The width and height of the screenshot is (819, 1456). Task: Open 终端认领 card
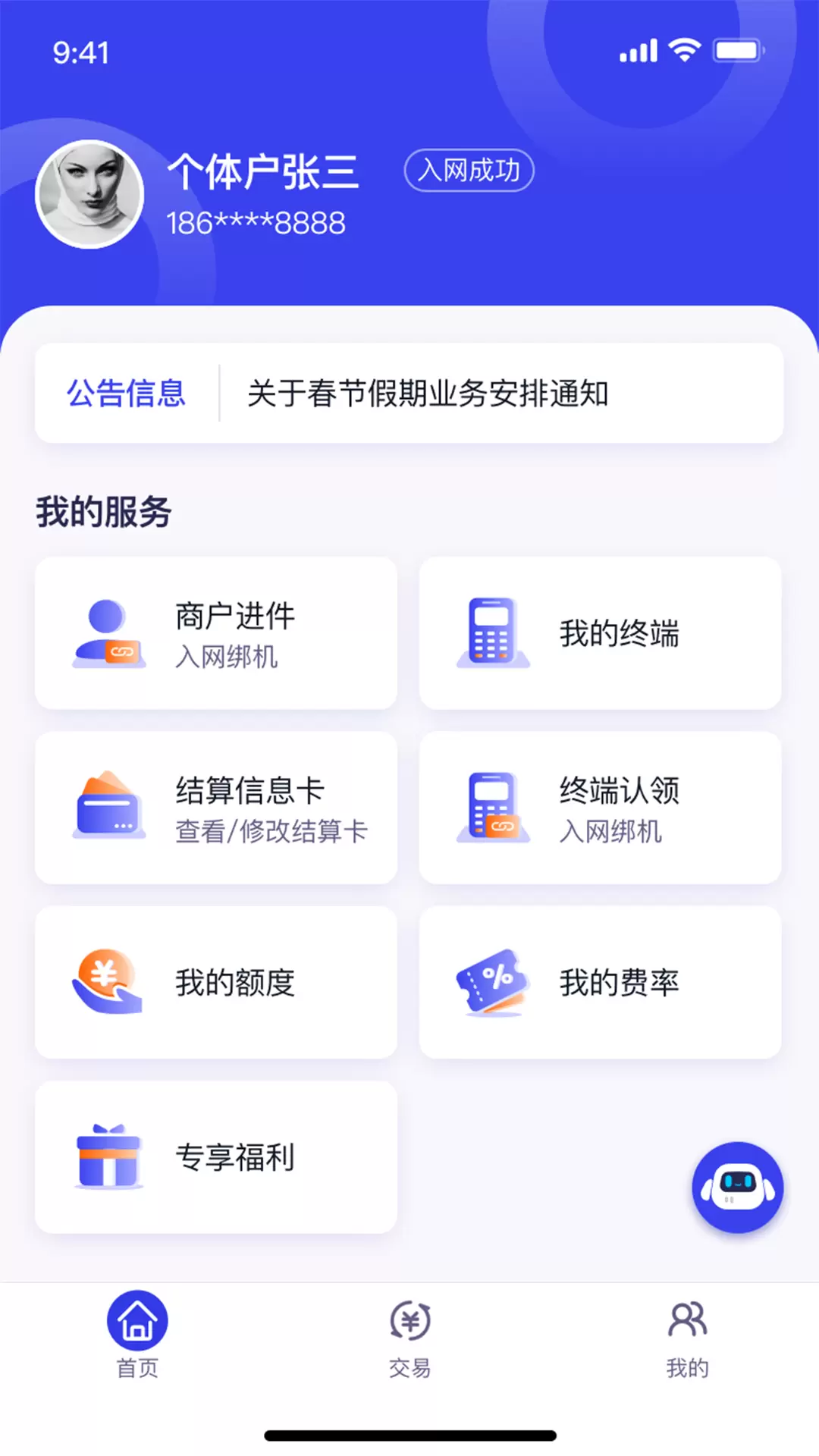(600, 808)
